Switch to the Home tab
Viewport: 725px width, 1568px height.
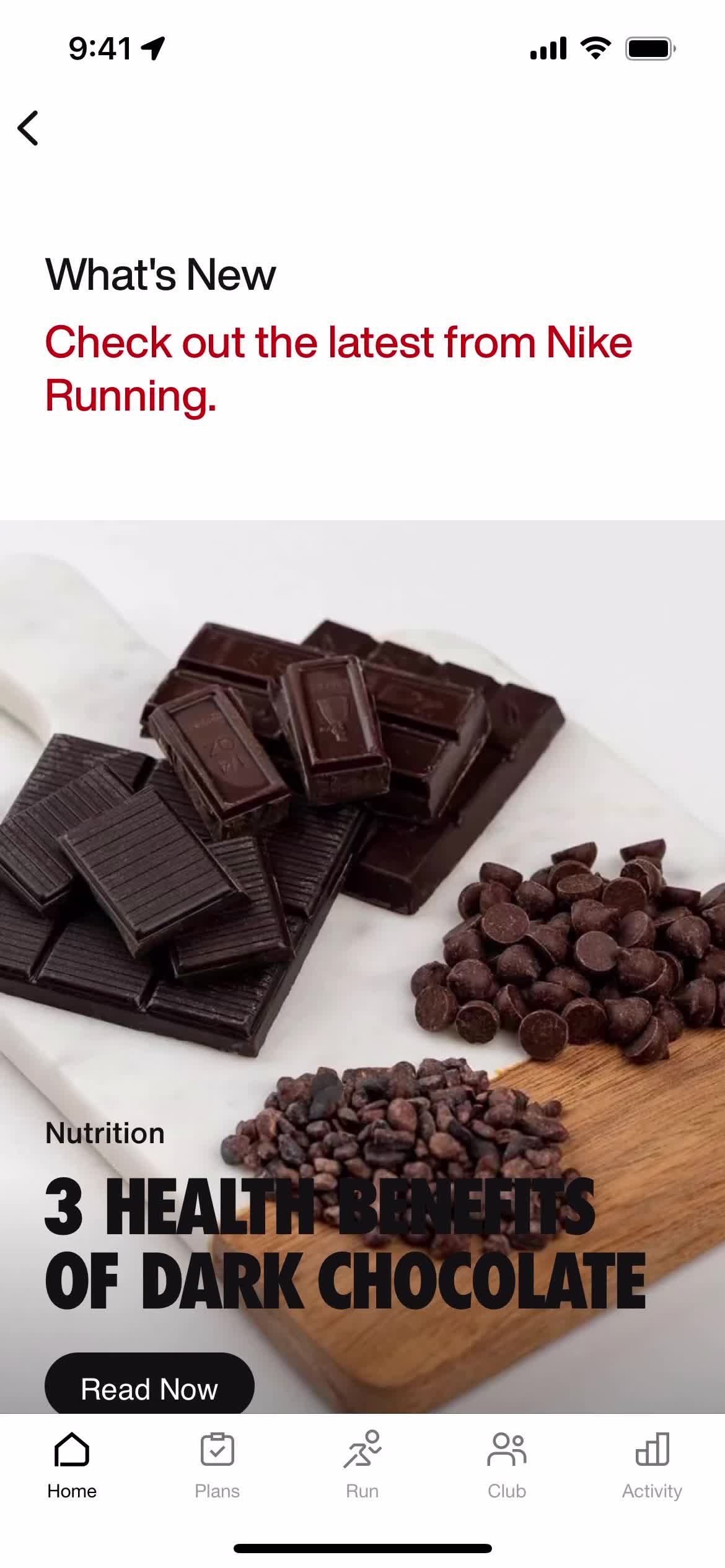(x=72, y=1464)
